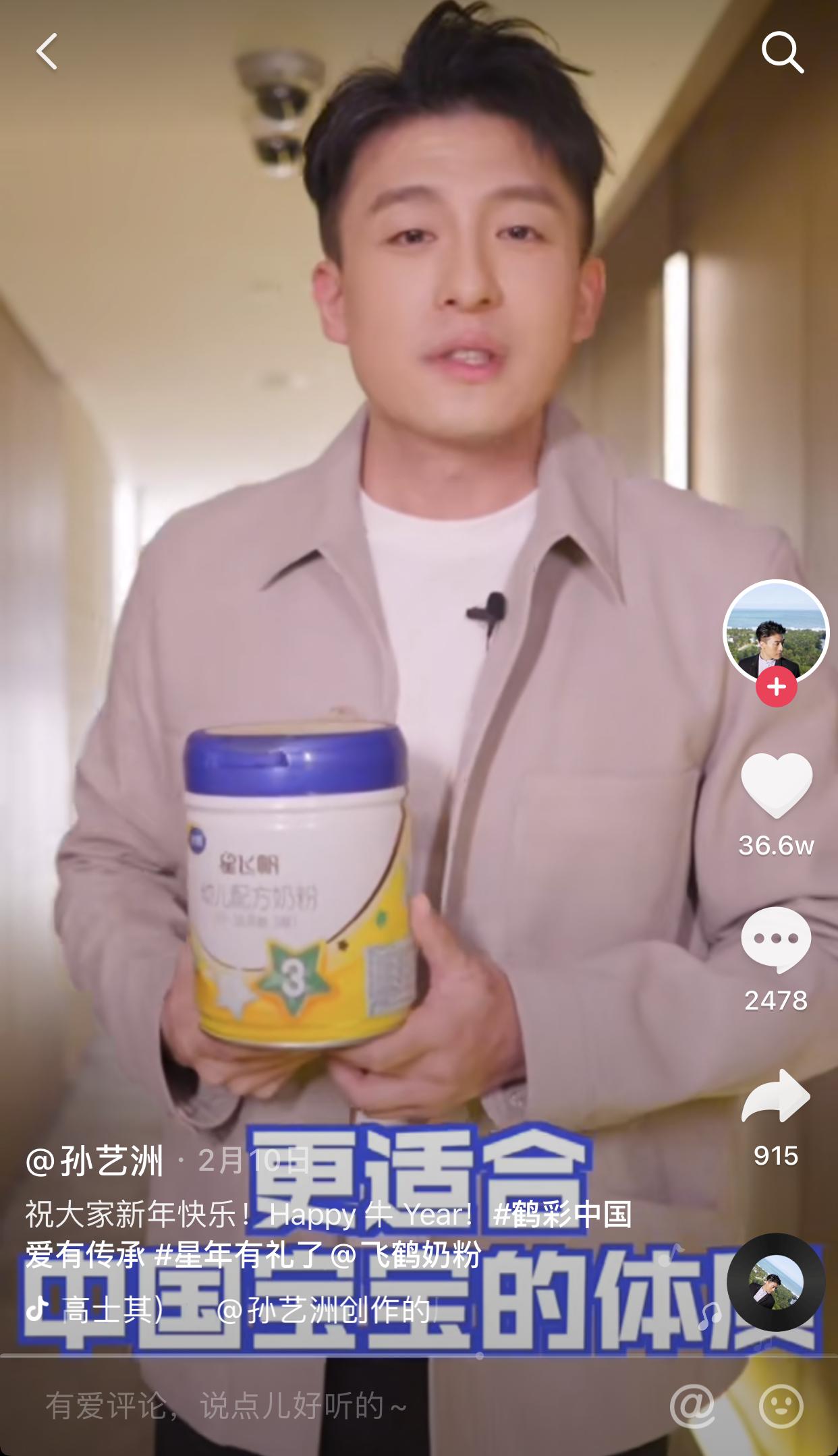Open the comments bubble
The image size is (838, 1456).
tap(776, 940)
